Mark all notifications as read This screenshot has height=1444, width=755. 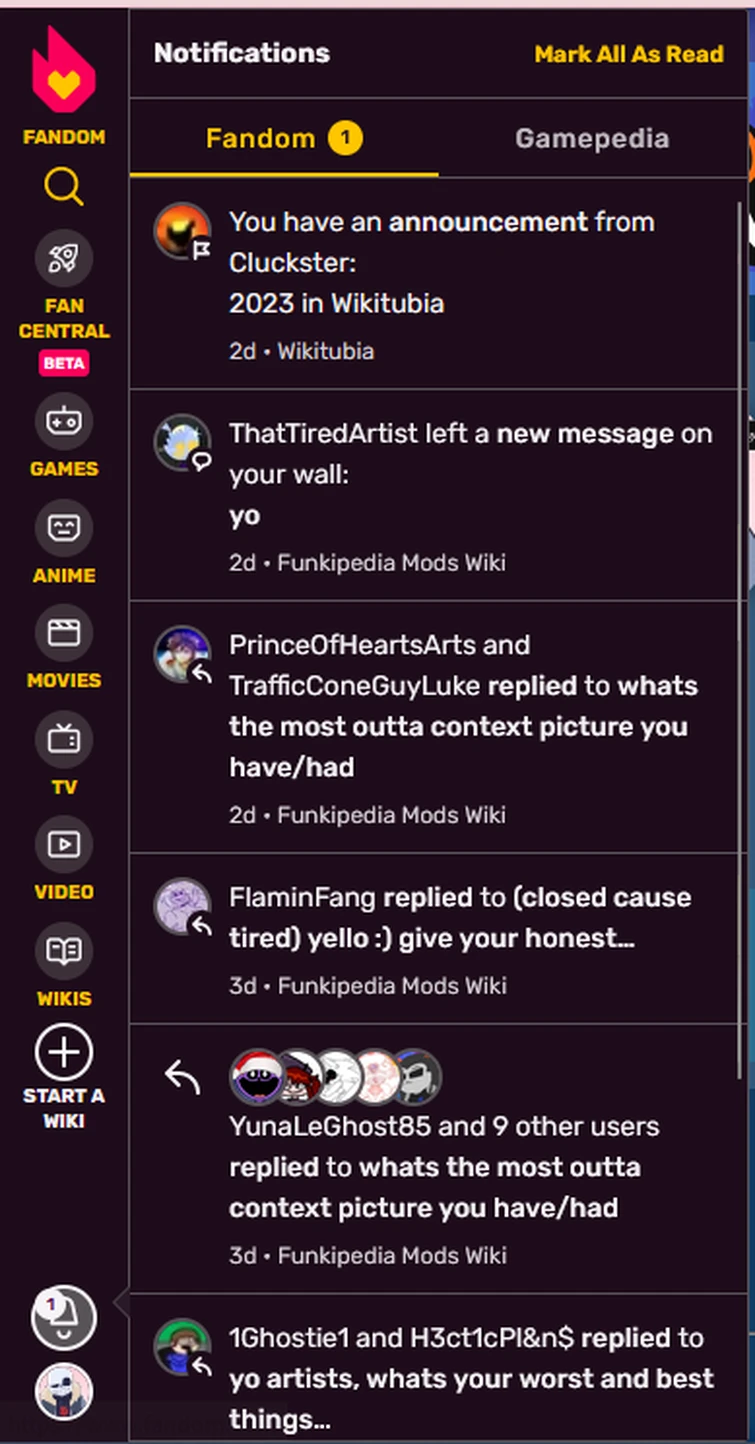click(628, 54)
